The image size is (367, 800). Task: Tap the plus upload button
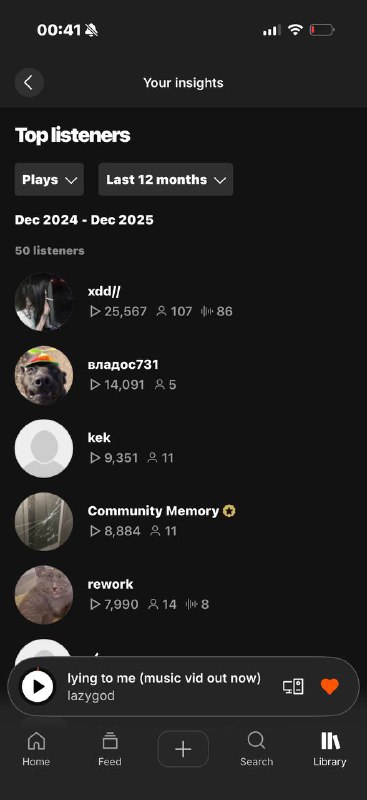[x=183, y=749]
